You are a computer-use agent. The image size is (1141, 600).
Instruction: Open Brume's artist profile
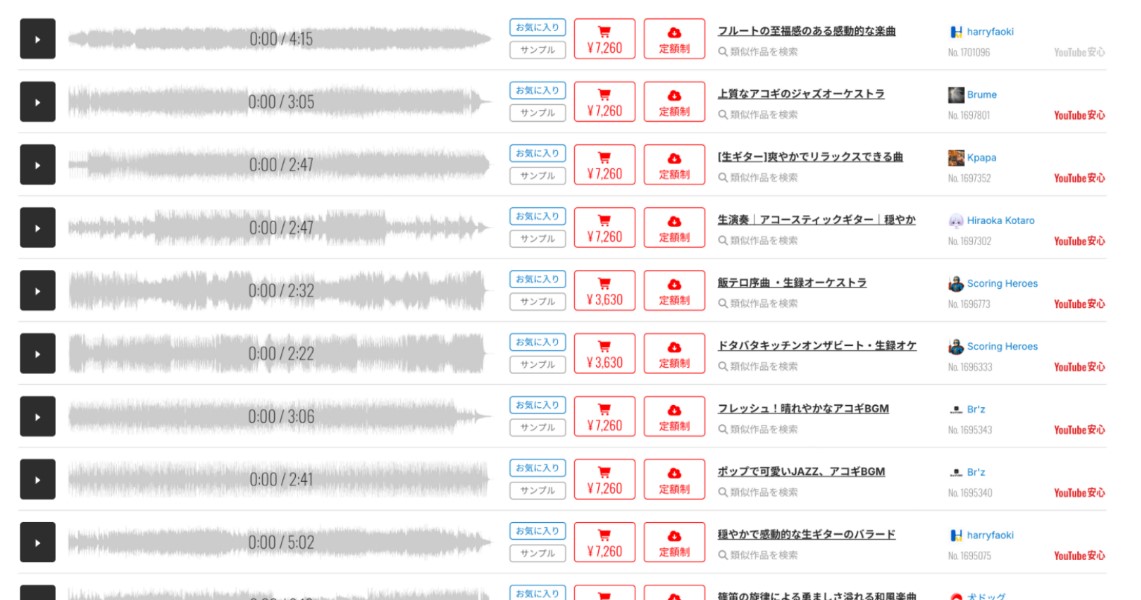981,95
